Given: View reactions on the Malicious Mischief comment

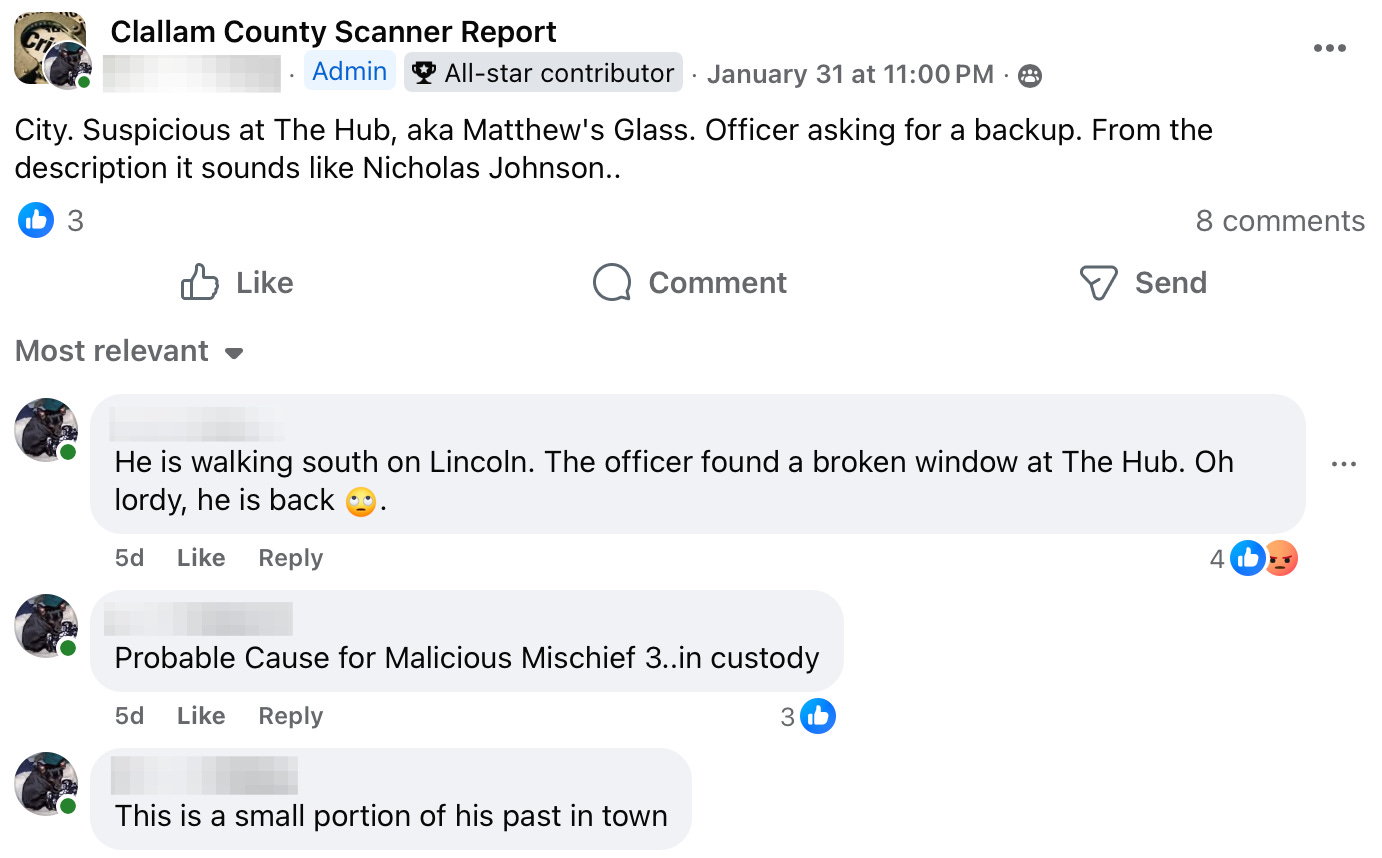Looking at the screenshot, I should click(x=808, y=716).
